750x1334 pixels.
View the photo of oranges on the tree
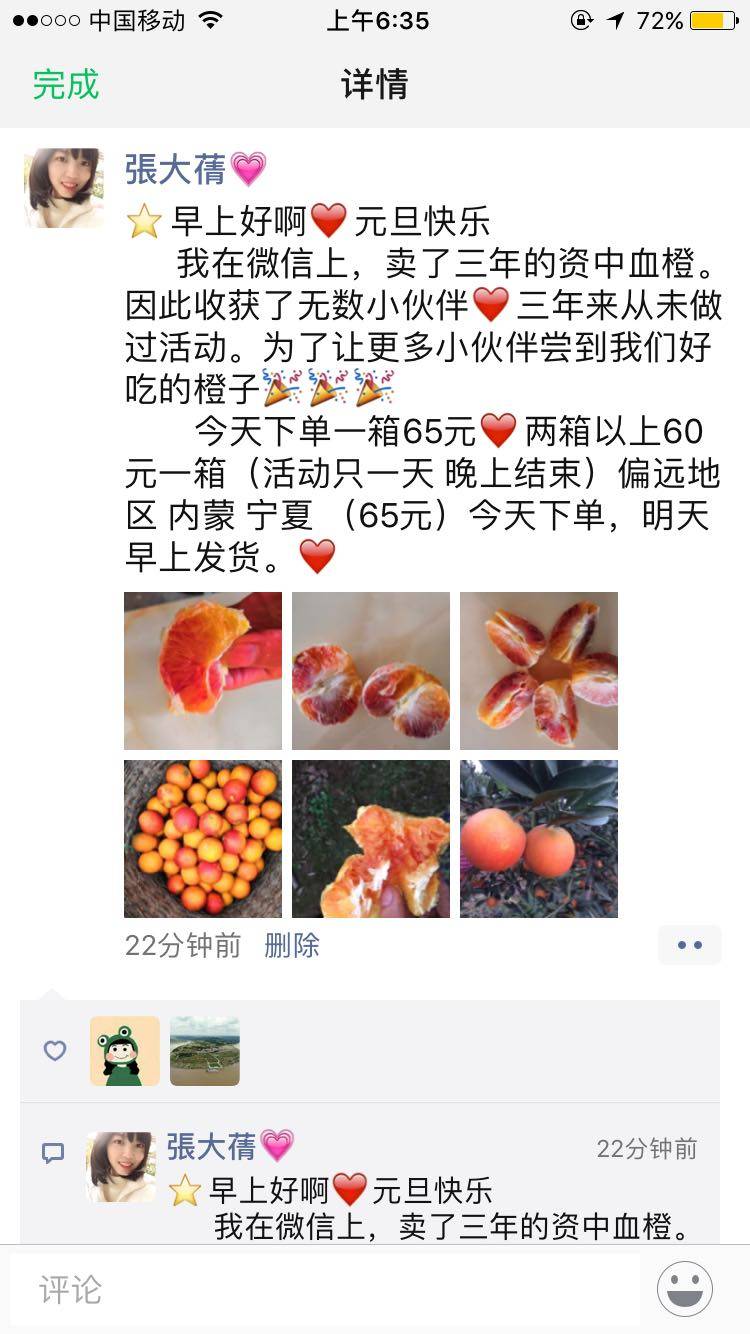(x=539, y=839)
